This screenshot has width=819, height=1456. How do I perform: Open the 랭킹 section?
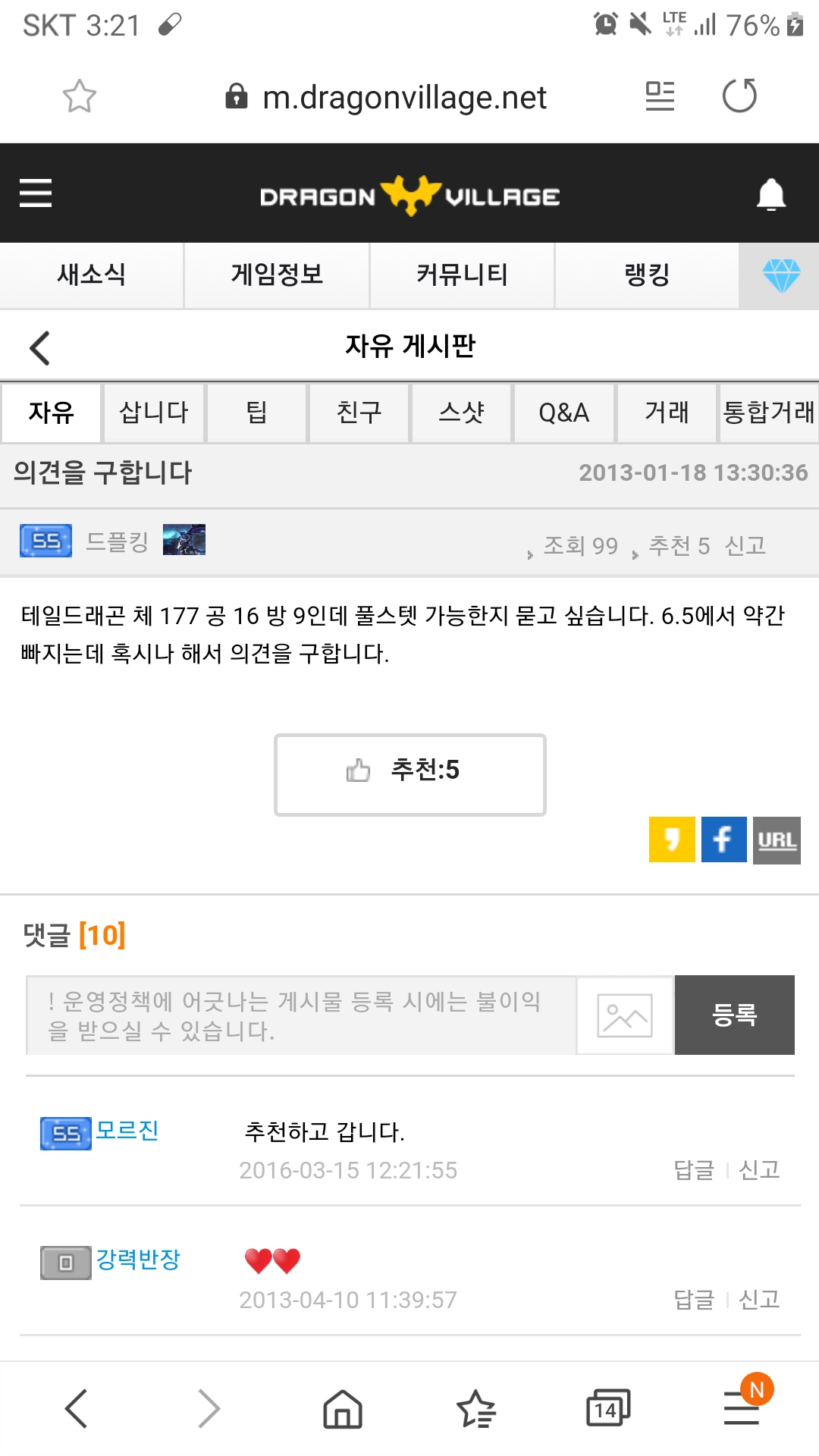click(x=647, y=275)
